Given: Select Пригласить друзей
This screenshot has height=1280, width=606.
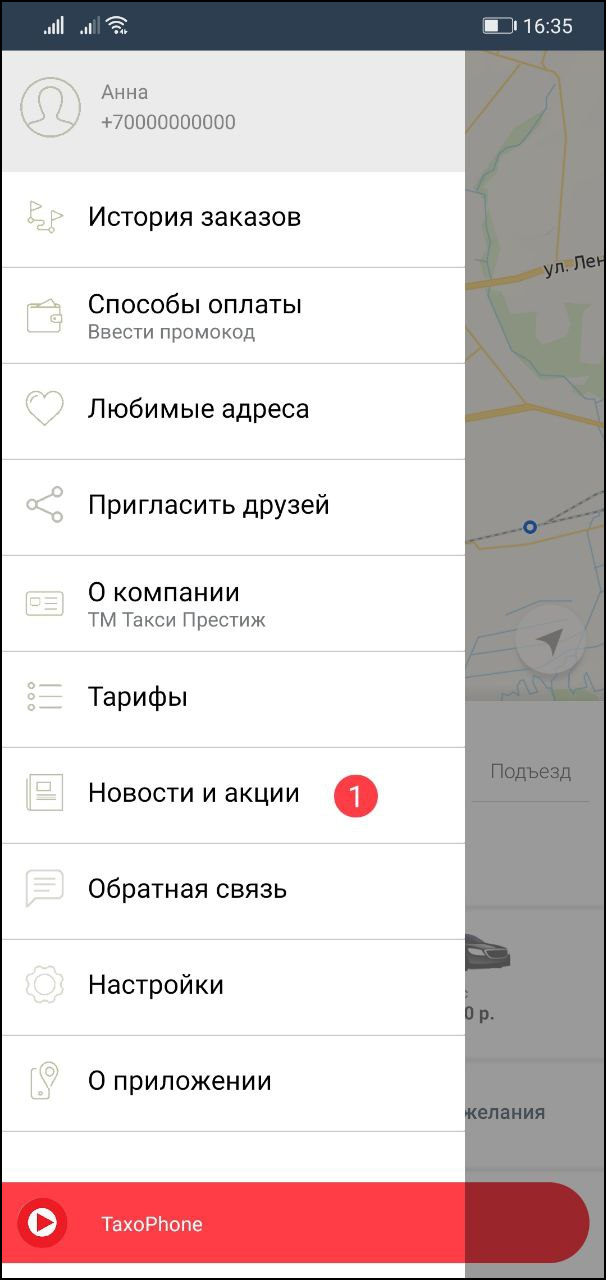Looking at the screenshot, I should pos(232,506).
